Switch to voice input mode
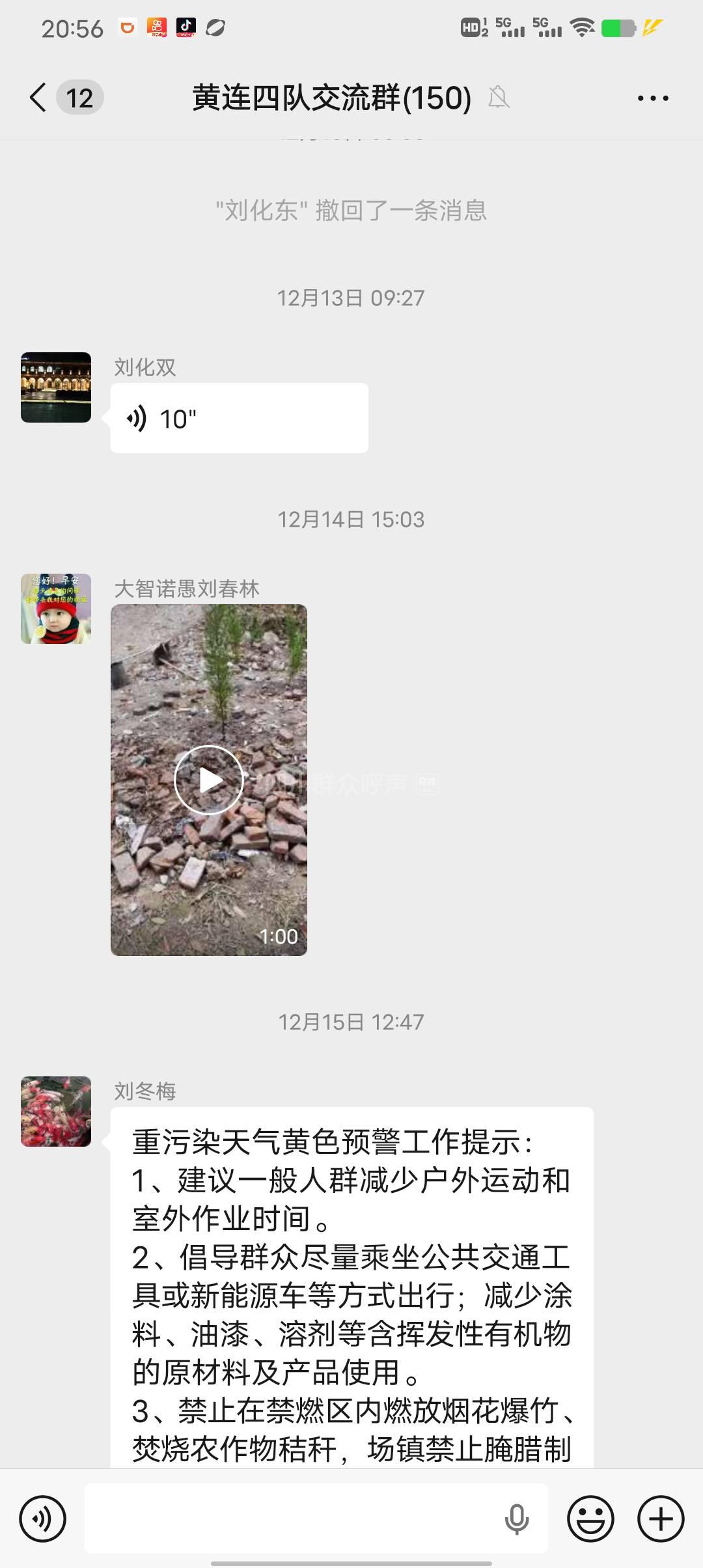The width and height of the screenshot is (703, 1568). [43, 1519]
